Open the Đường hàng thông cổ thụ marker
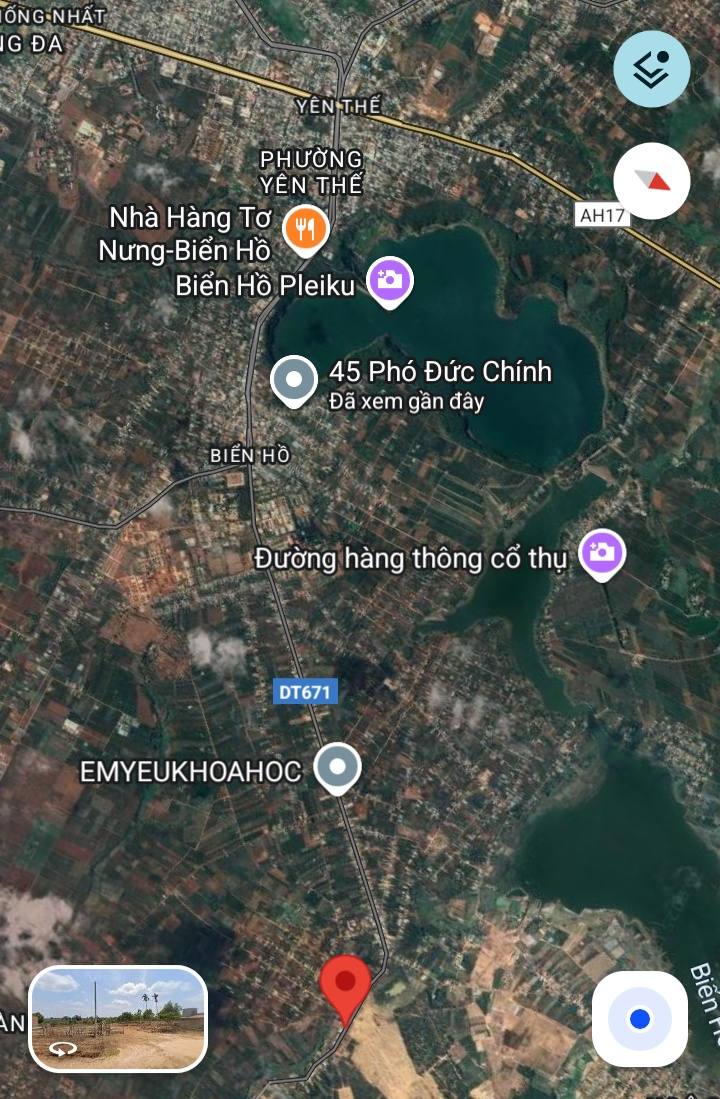The image size is (720, 1099). (602, 552)
